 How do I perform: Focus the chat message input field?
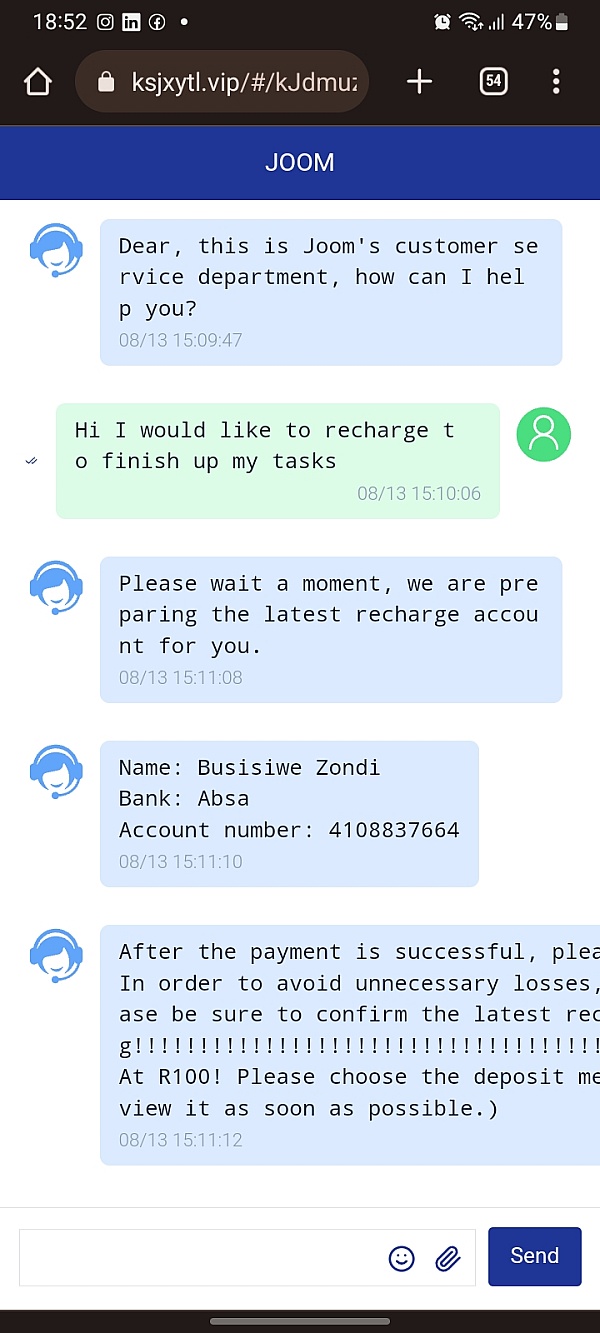(x=200, y=1257)
